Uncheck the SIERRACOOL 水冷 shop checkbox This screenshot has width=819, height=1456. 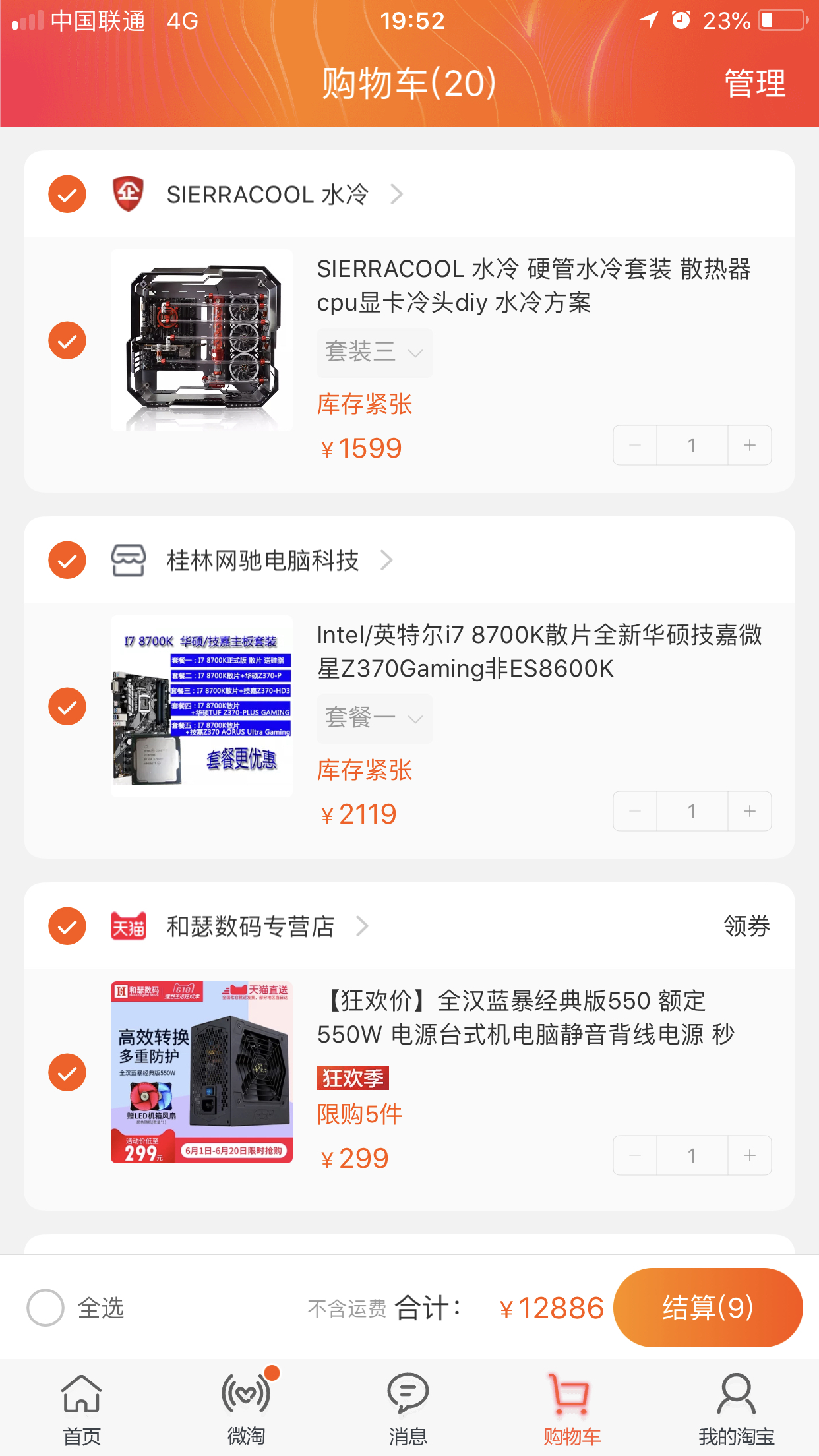67,195
